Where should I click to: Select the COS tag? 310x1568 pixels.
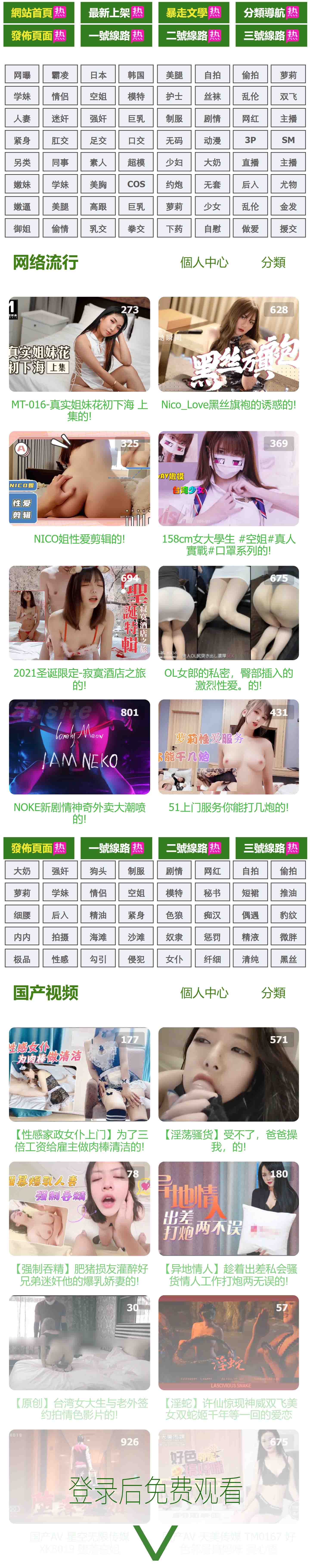point(136,184)
